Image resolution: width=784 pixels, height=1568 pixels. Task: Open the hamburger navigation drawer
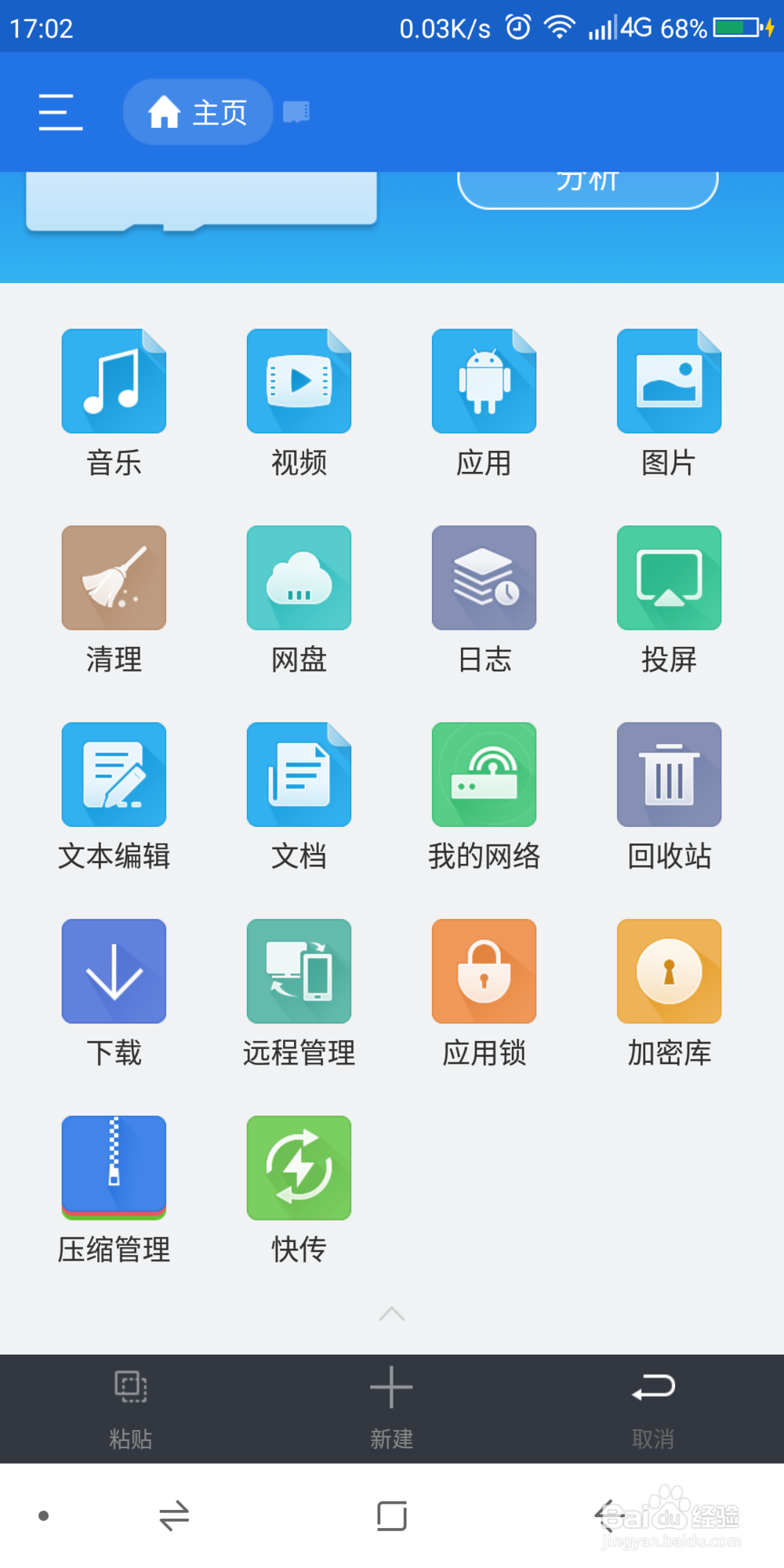(x=60, y=112)
